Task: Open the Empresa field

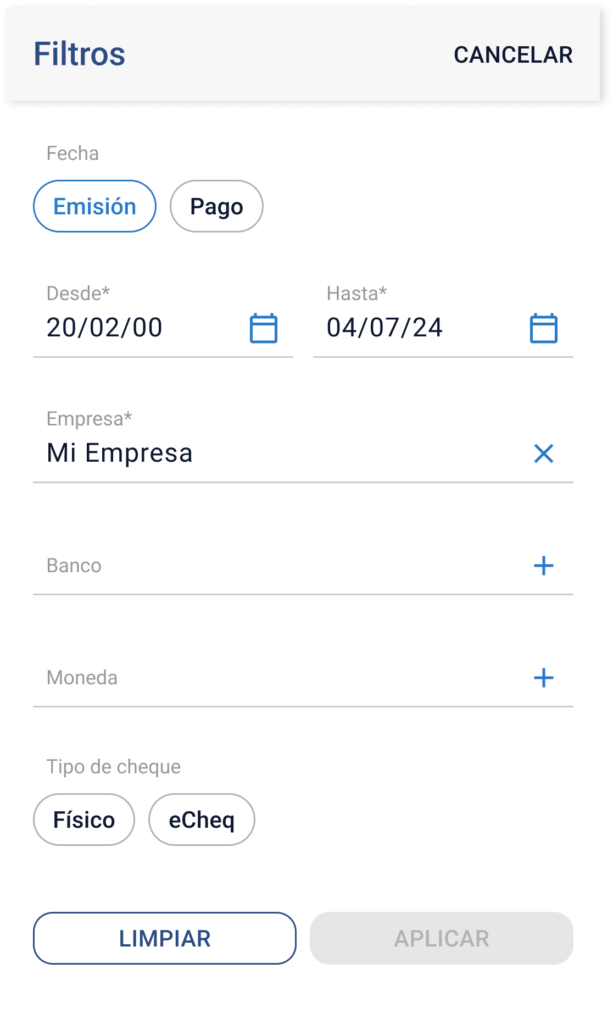Action: (270, 453)
